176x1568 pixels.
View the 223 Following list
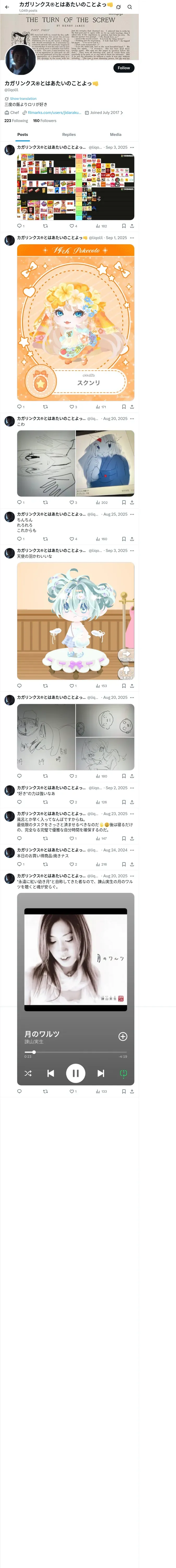(16, 120)
